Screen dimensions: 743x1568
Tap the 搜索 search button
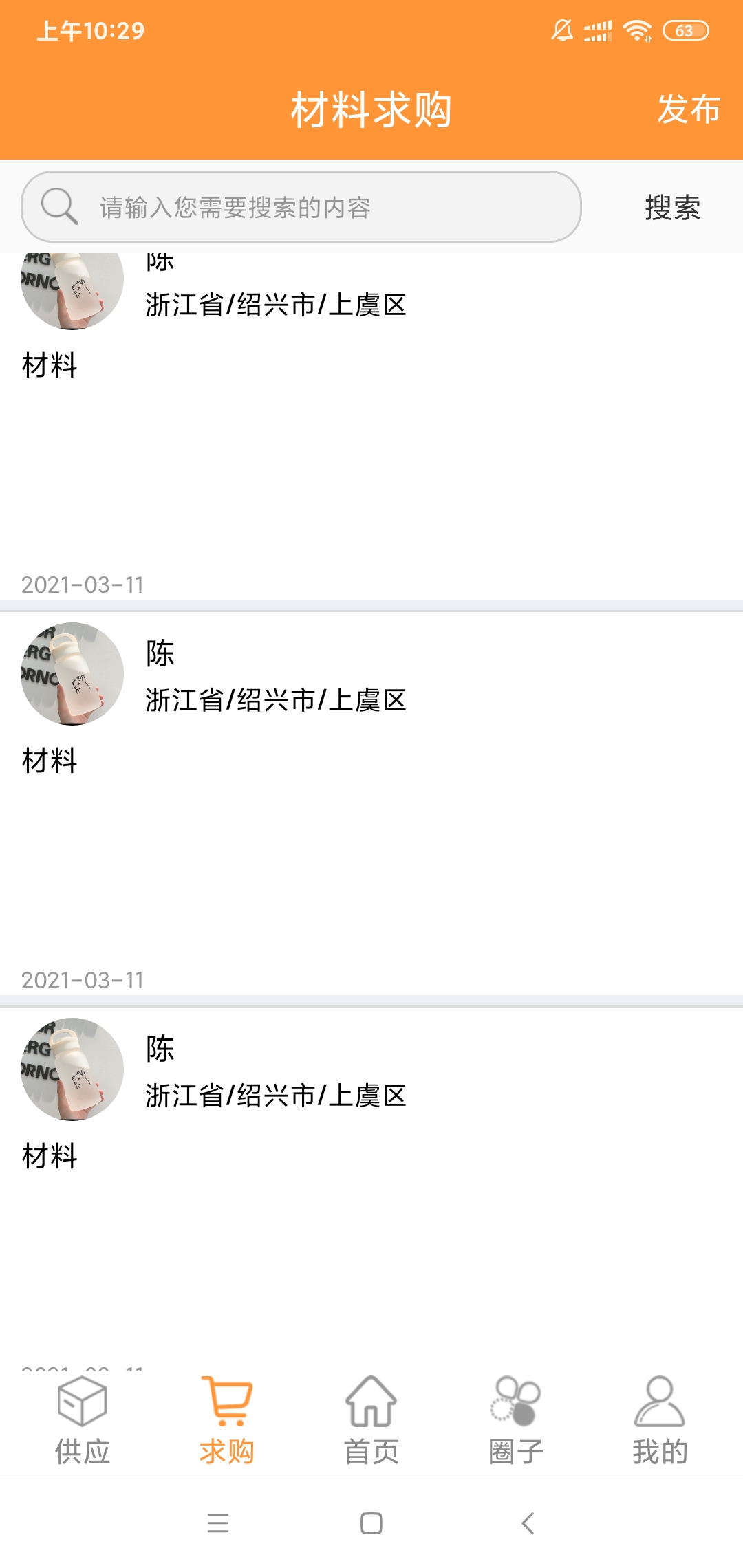click(x=672, y=207)
